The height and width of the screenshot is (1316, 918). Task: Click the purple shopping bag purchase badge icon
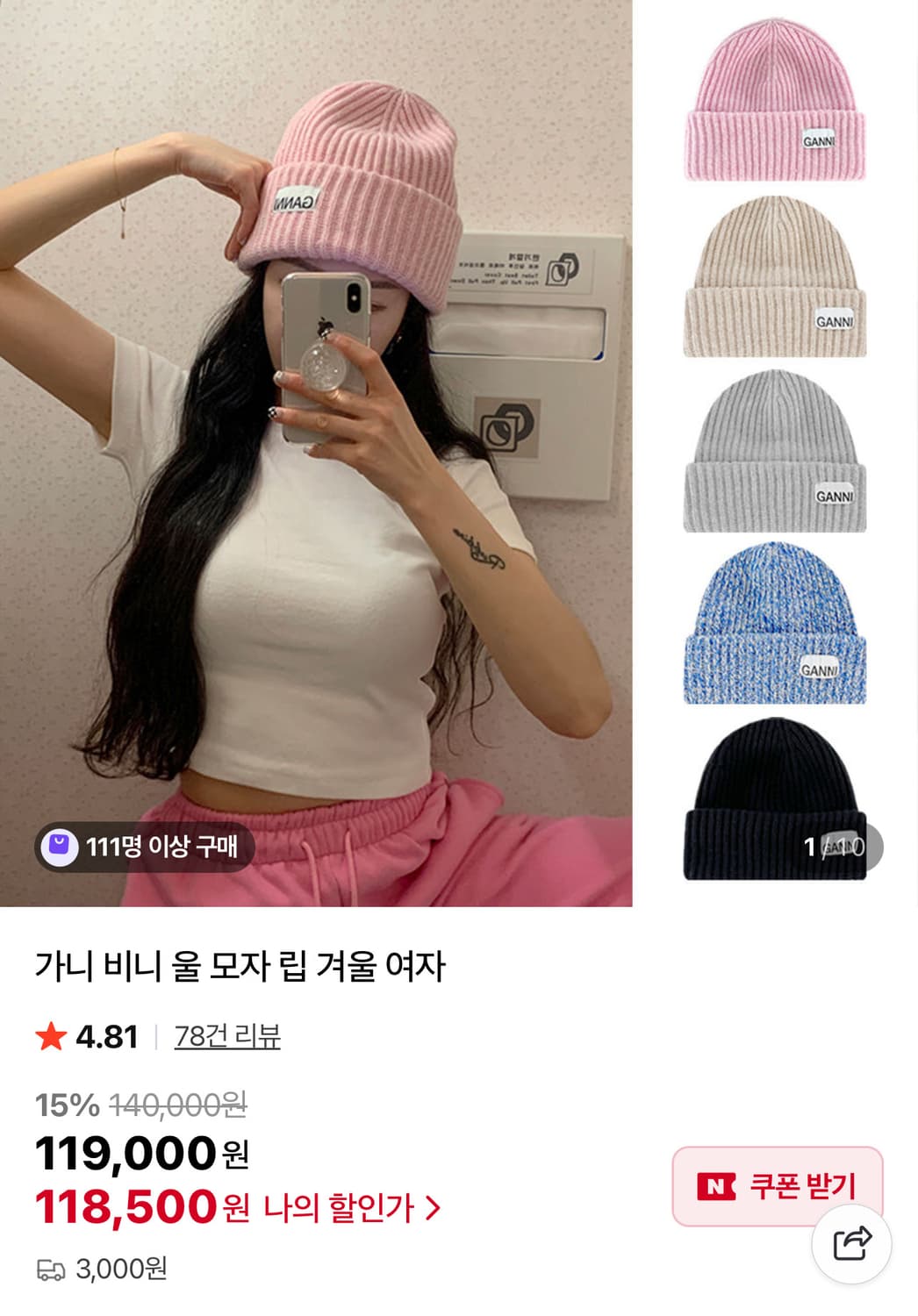coord(60,847)
